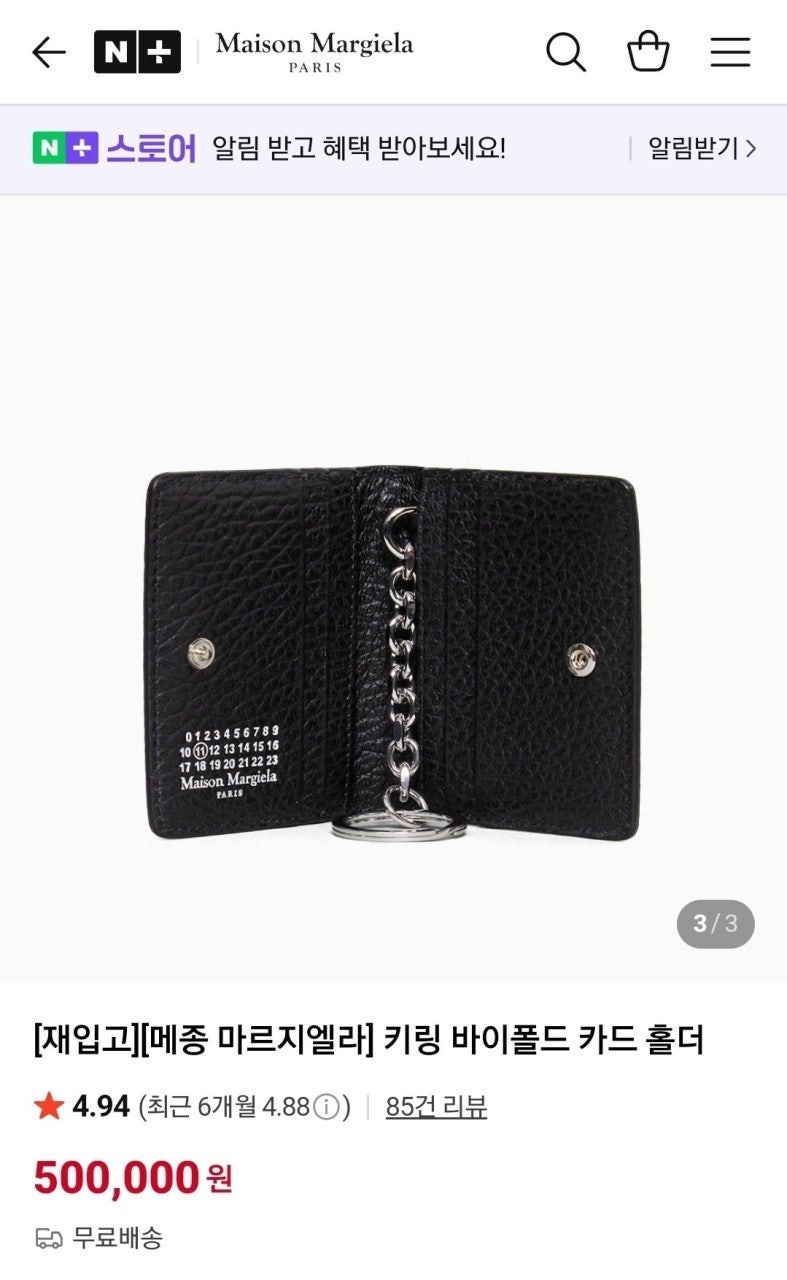Image resolution: width=787 pixels, height=1280 pixels.
Task: Open the N+ store home
Action: (x=137, y=52)
